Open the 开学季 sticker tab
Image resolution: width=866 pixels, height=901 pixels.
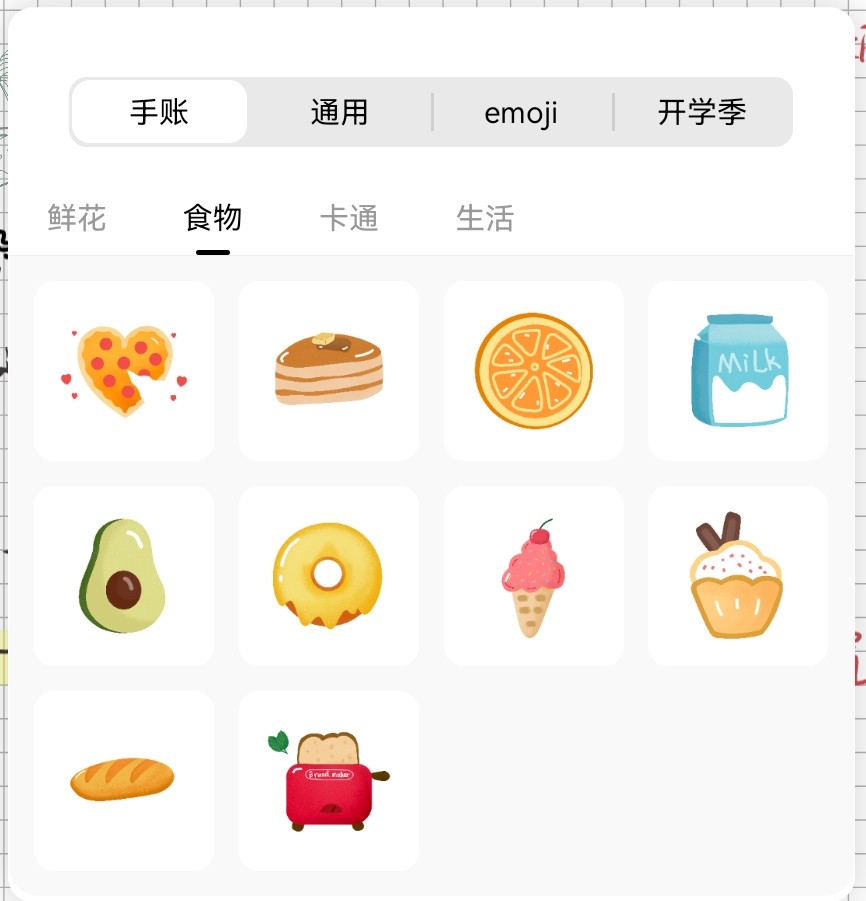(703, 112)
